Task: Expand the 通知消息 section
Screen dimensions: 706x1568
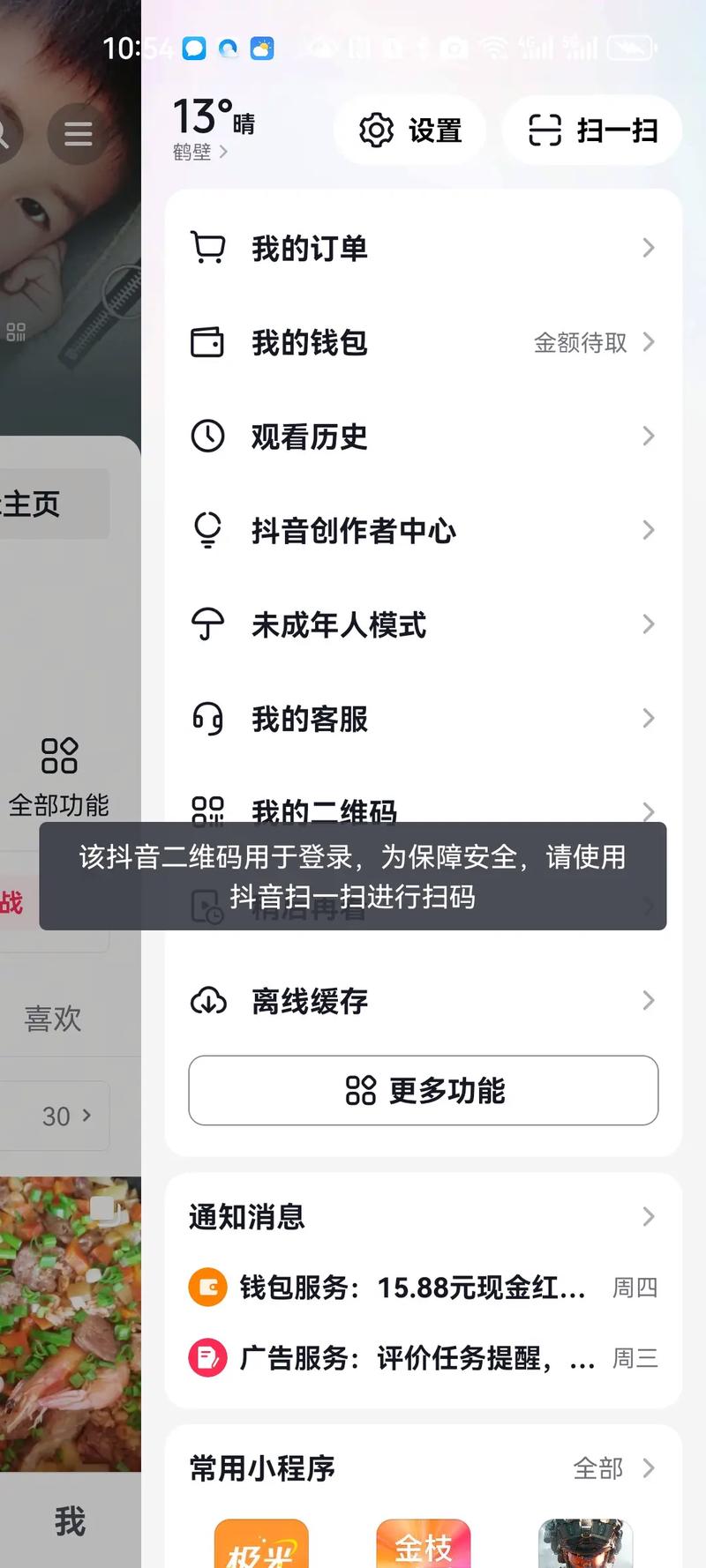Action: click(x=424, y=1217)
